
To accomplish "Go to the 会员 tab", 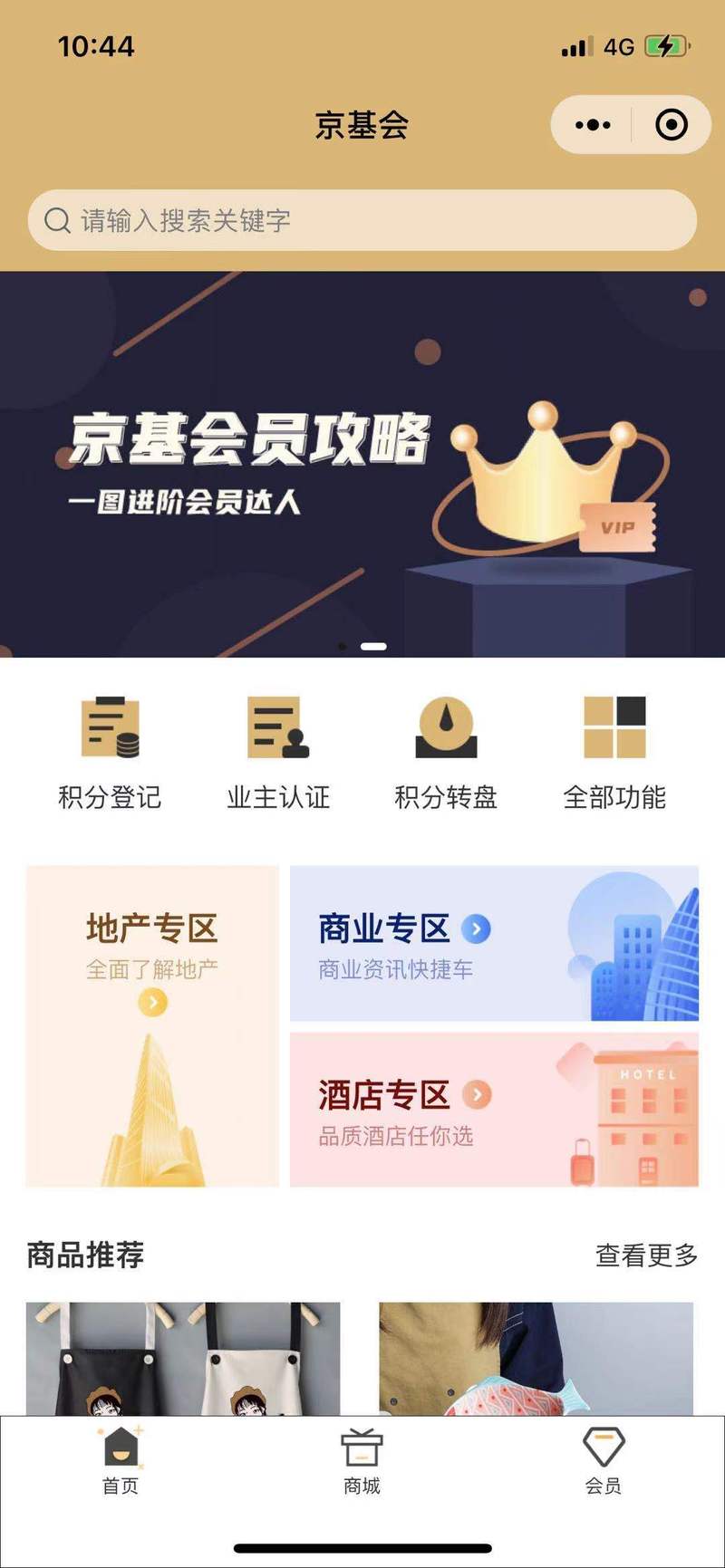I will pyautogui.click(x=603, y=1460).
